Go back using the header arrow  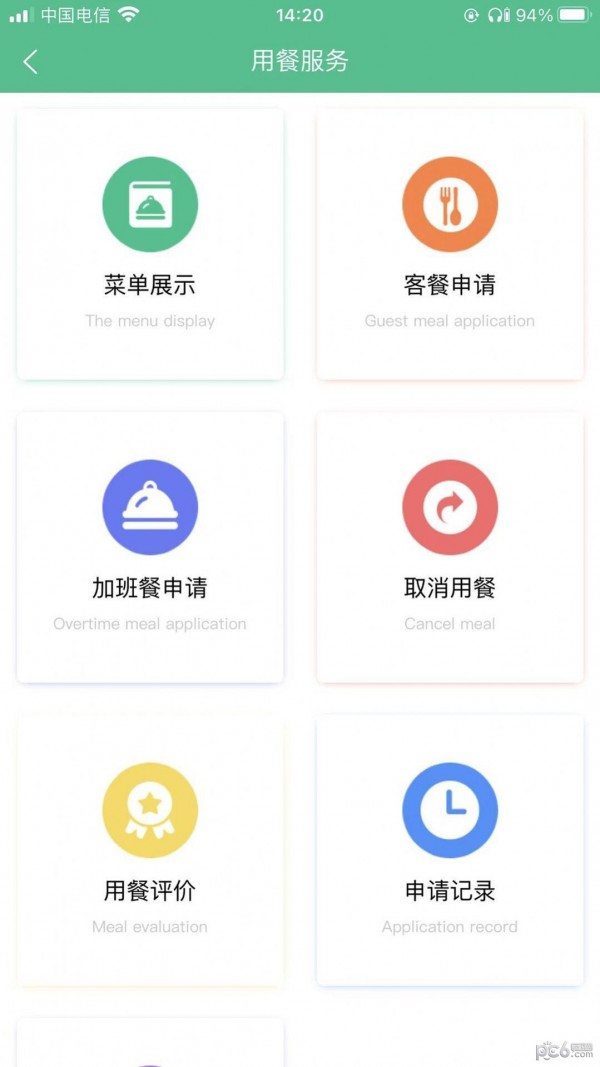click(30, 62)
